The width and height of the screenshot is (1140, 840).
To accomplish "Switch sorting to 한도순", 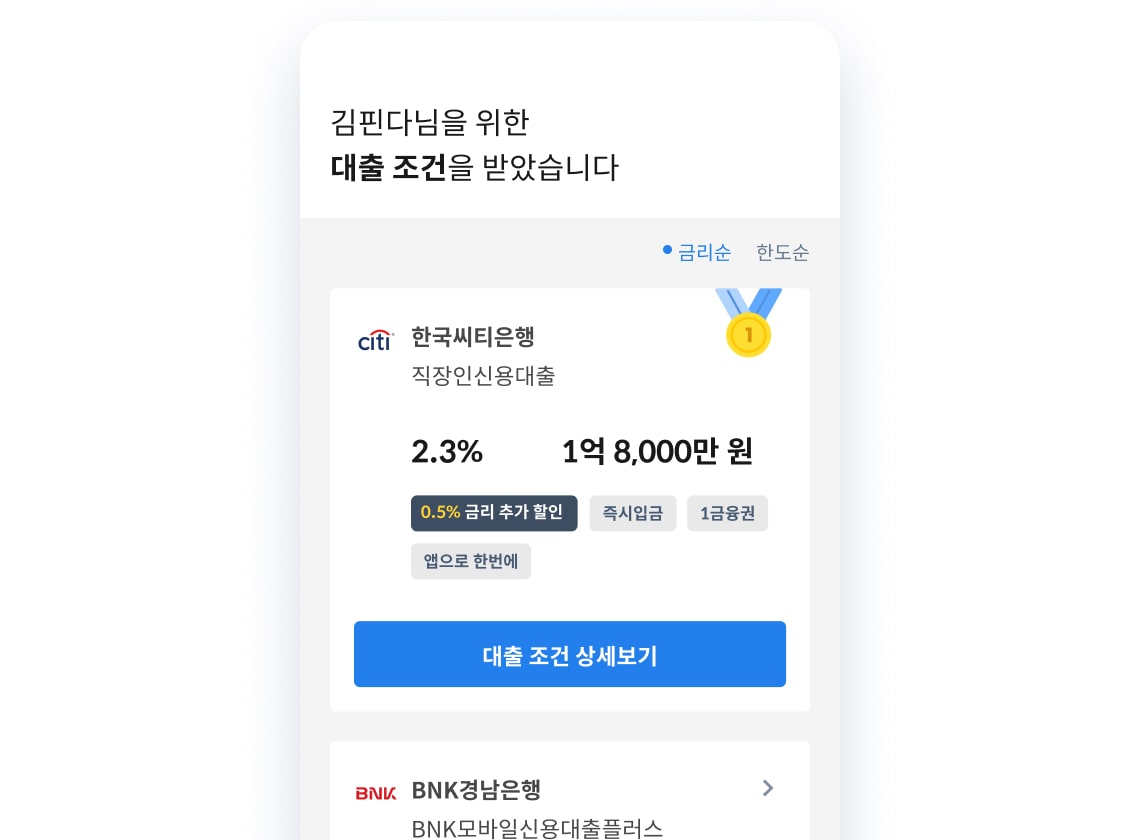I will [782, 253].
